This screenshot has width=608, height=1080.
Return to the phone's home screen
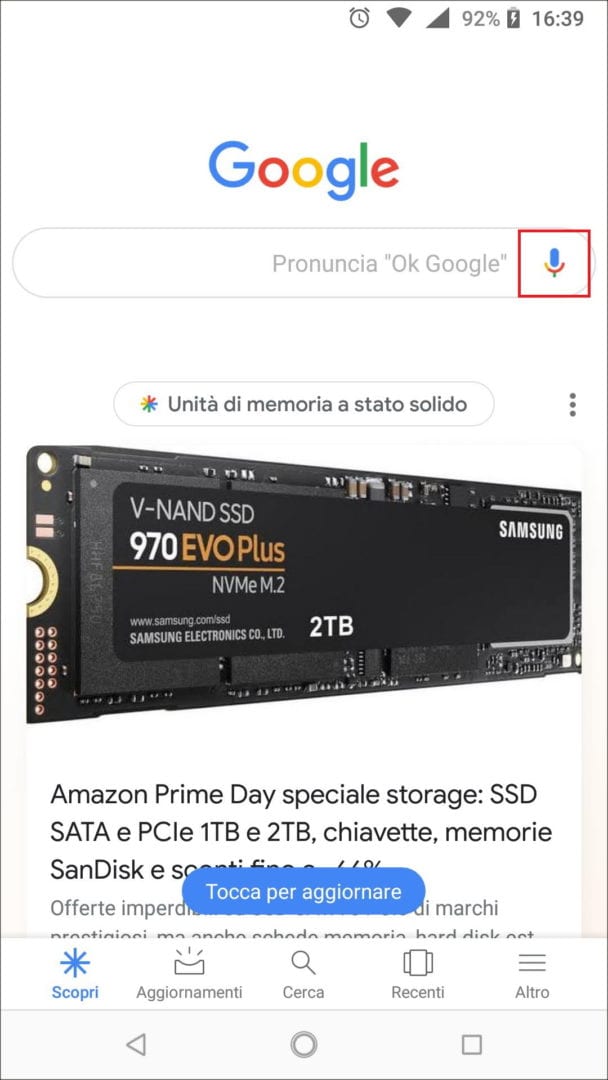point(304,1045)
